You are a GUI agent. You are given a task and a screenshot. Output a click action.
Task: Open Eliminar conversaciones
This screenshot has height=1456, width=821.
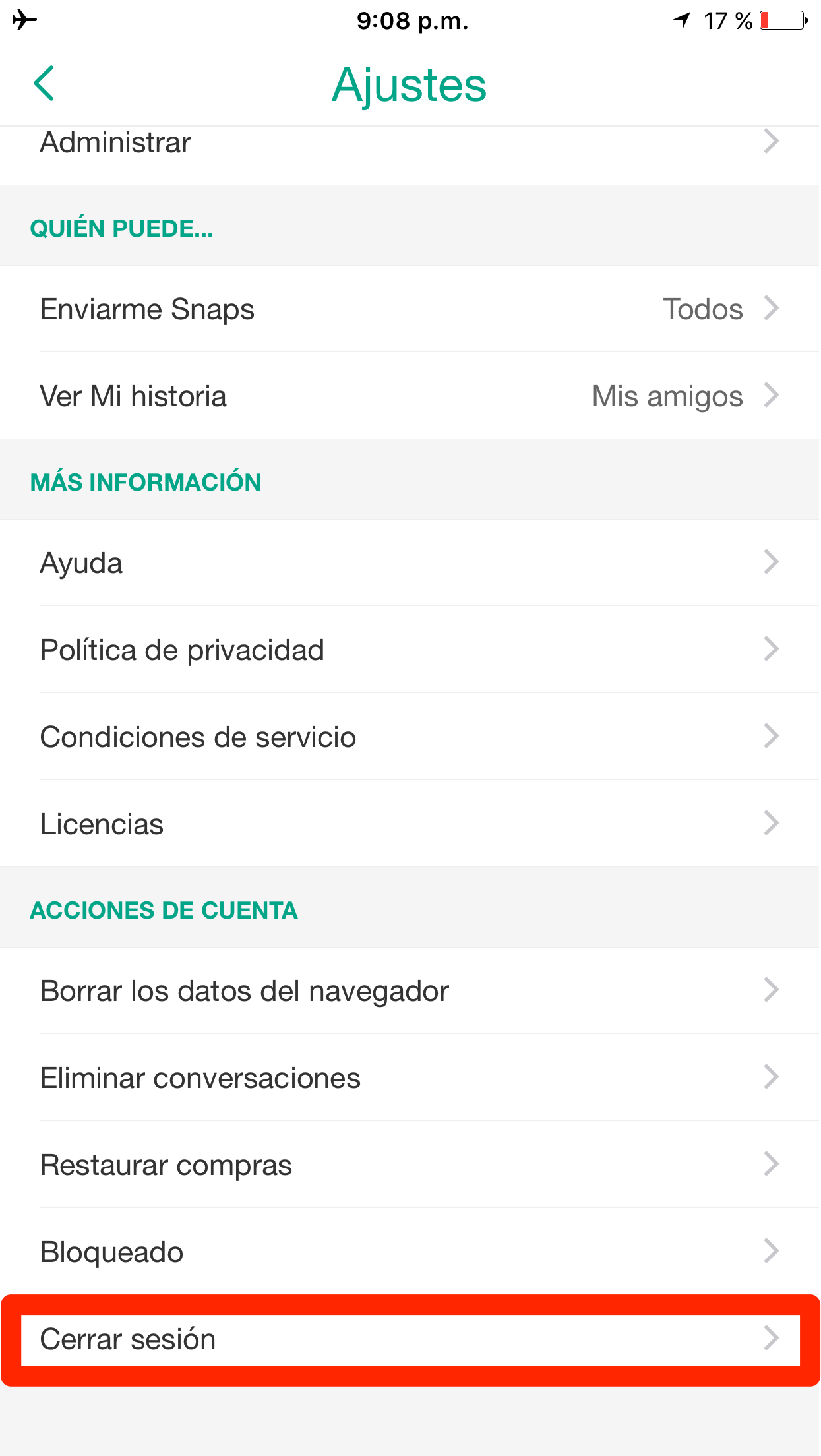click(x=409, y=1077)
